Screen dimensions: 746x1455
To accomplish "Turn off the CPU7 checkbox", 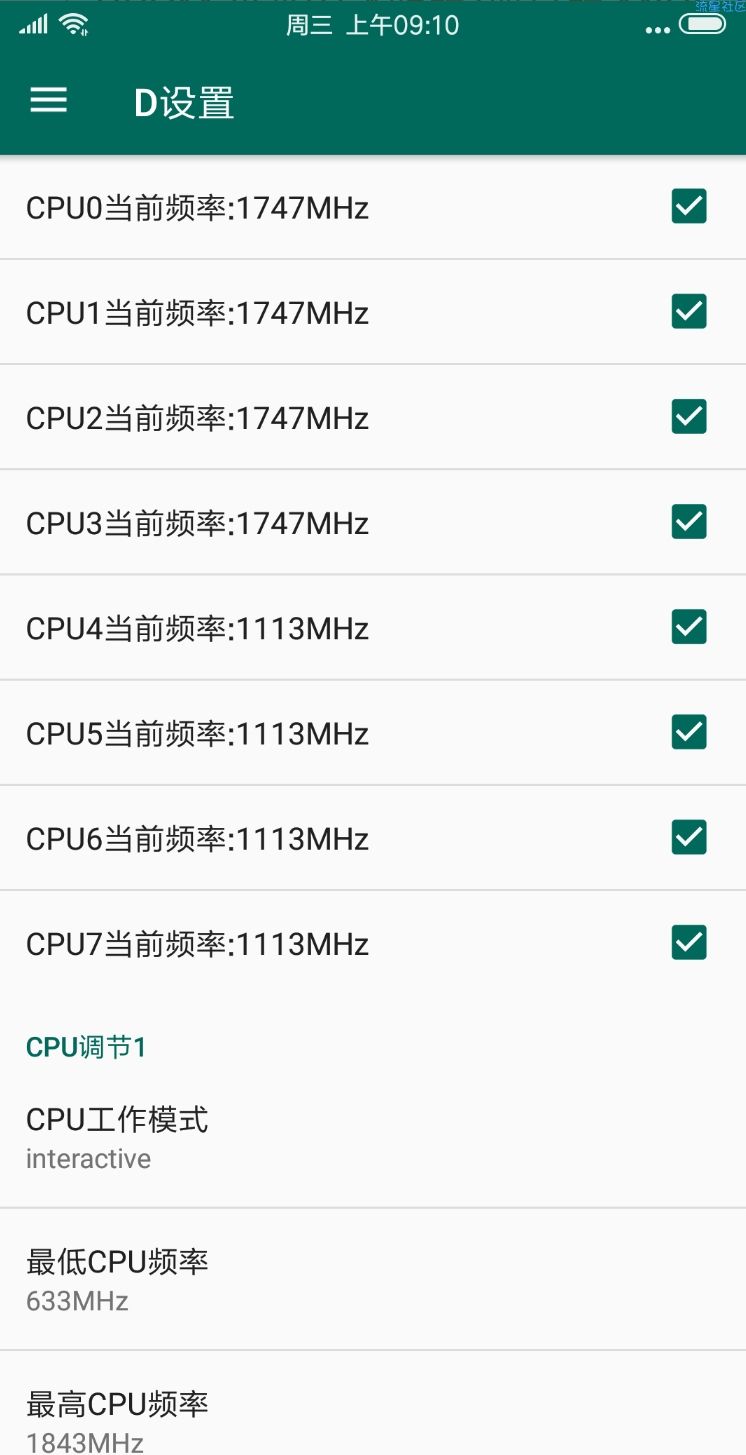I will [x=689, y=942].
